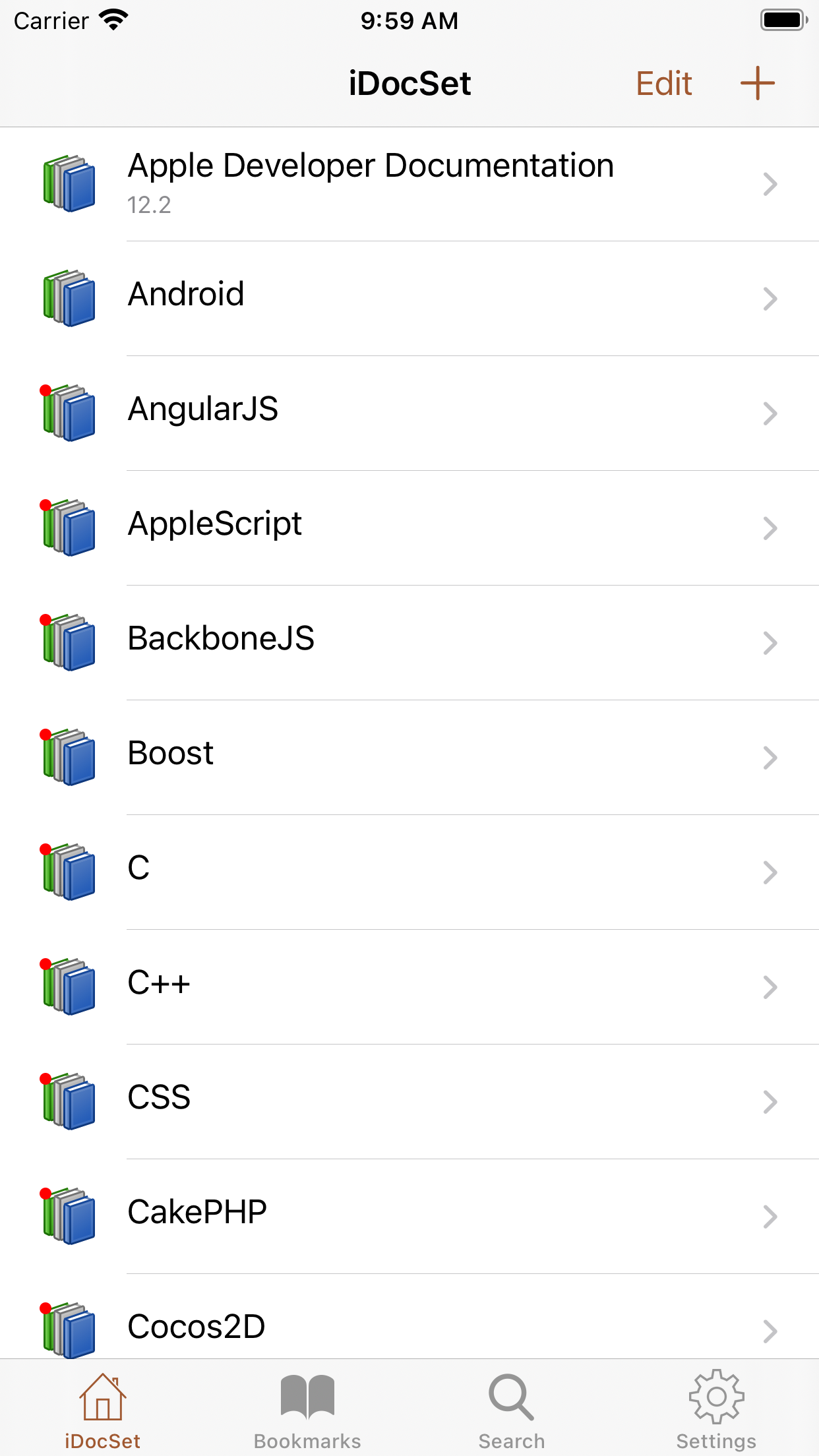View the BackboneJS docset
The width and height of the screenshot is (819, 1456).
coord(409,643)
